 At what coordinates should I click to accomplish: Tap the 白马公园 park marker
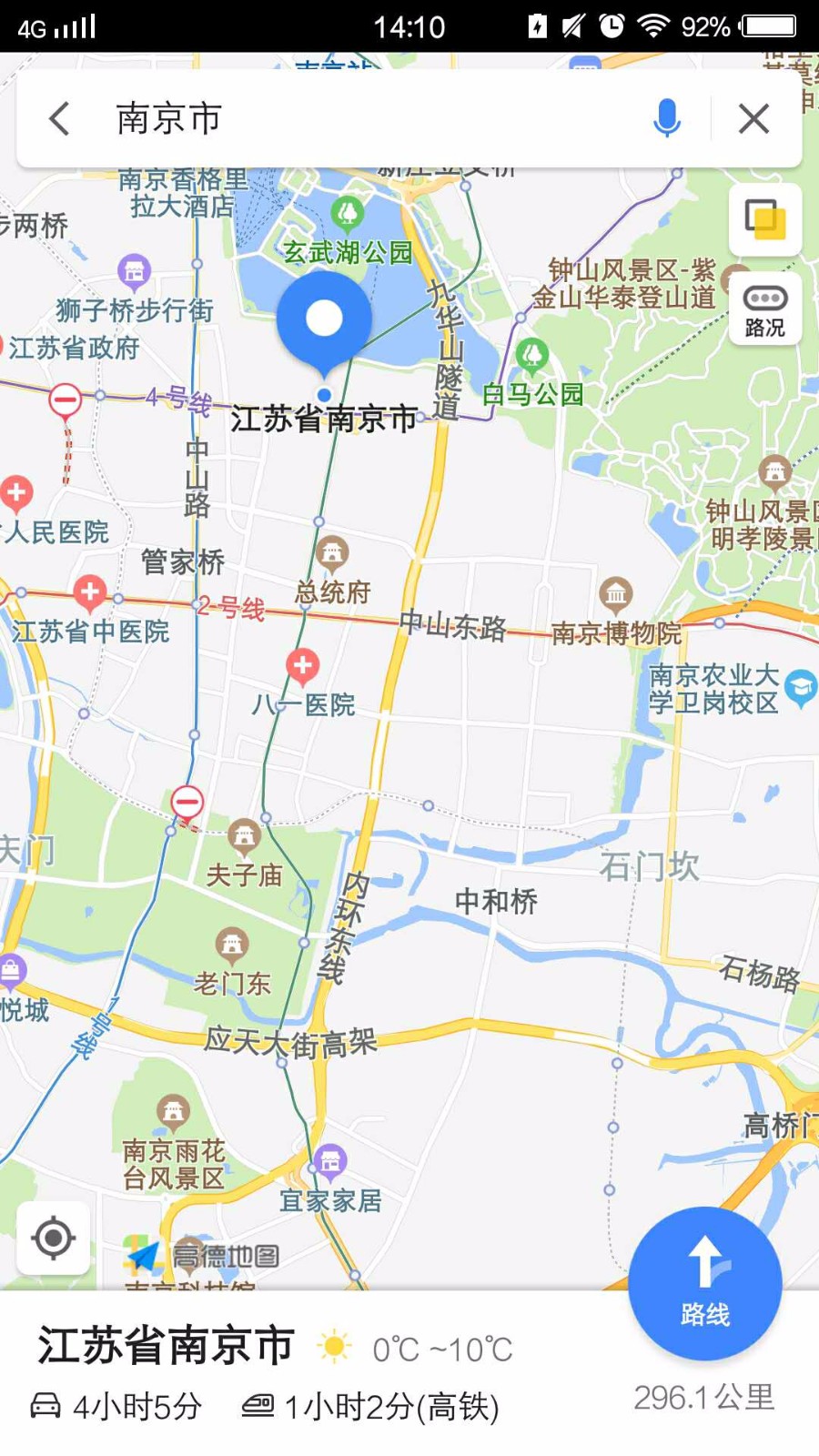pos(531,356)
